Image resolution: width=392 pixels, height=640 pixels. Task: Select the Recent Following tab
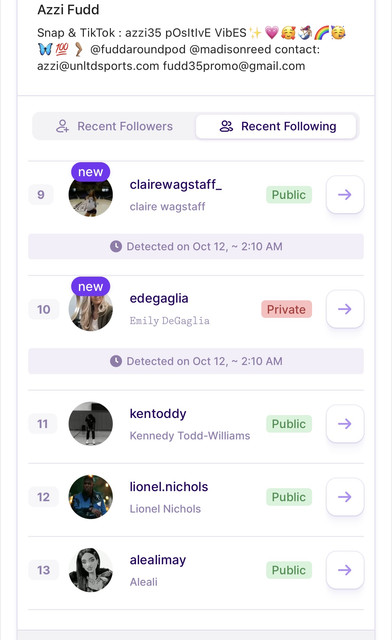tap(276, 126)
